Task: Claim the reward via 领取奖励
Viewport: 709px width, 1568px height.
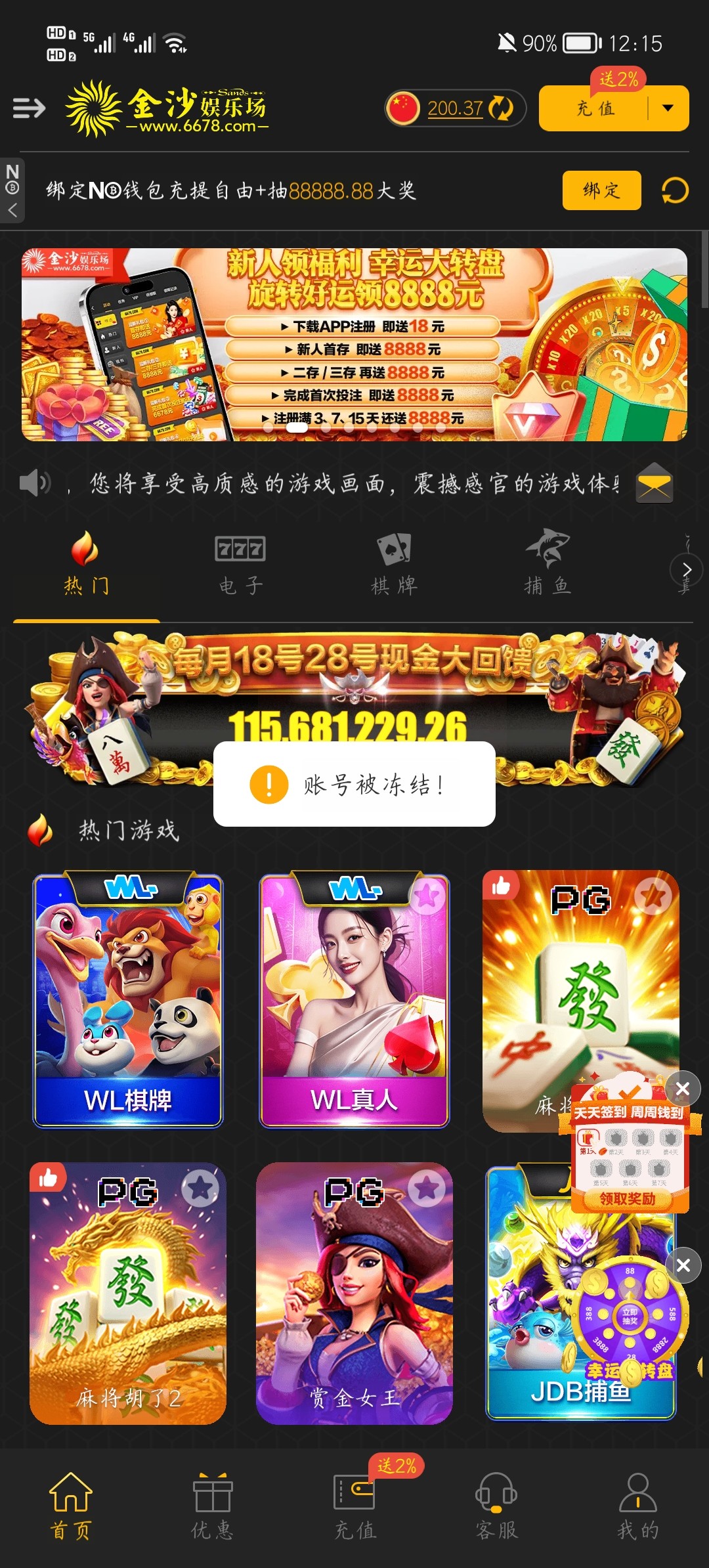Action: coord(628,1198)
